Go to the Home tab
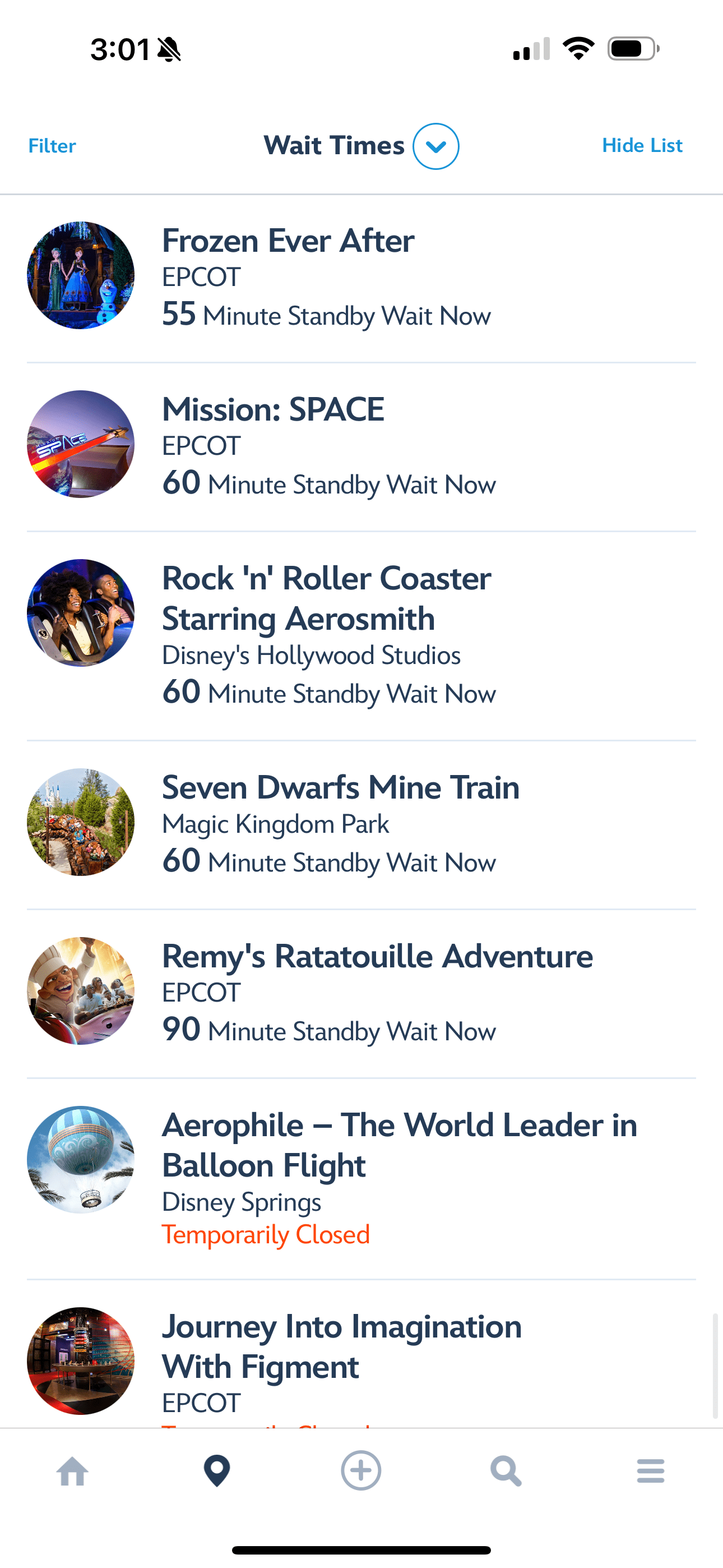 pyautogui.click(x=72, y=1472)
